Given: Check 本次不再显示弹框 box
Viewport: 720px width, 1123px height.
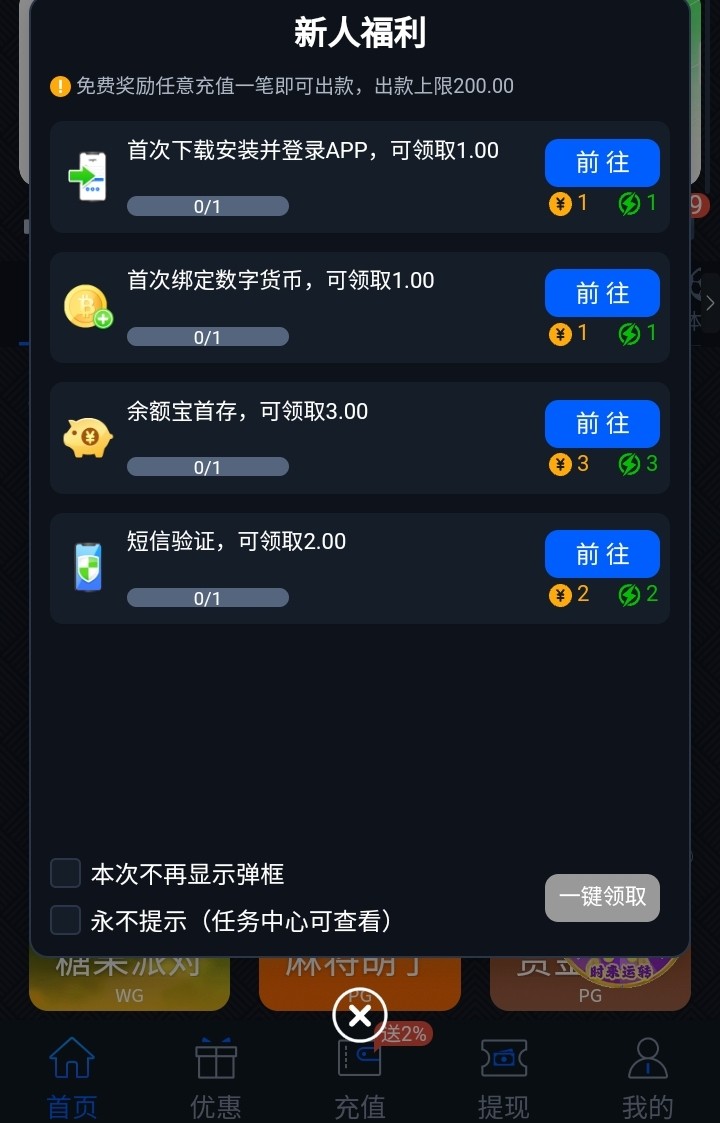Looking at the screenshot, I should (66, 873).
